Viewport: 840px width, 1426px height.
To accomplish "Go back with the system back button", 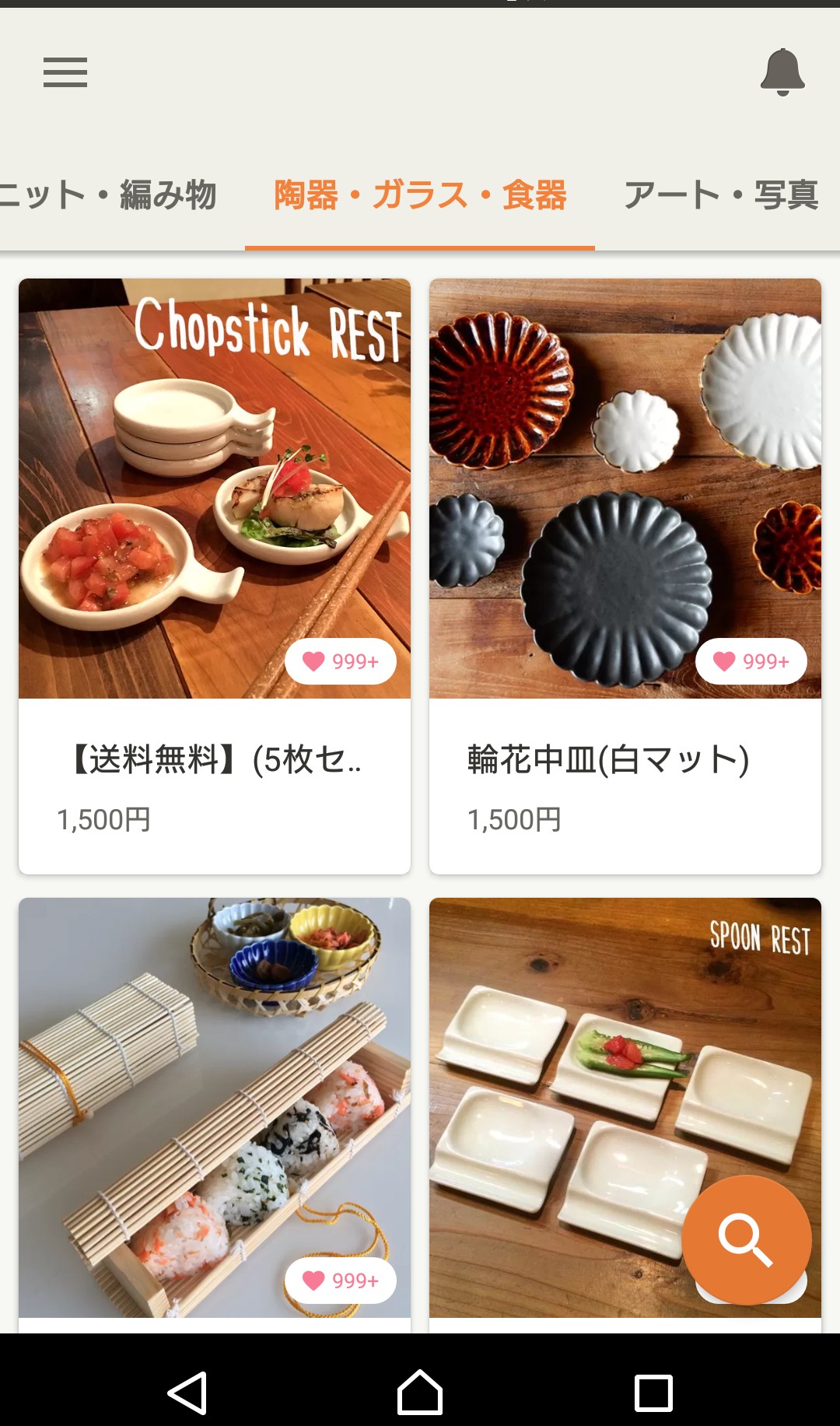I will pos(187,1393).
